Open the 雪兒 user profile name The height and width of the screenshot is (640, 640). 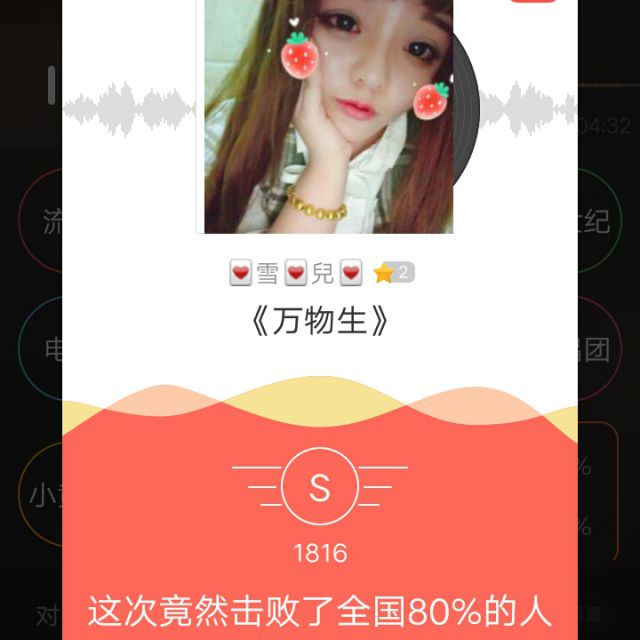pyautogui.click(x=295, y=273)
